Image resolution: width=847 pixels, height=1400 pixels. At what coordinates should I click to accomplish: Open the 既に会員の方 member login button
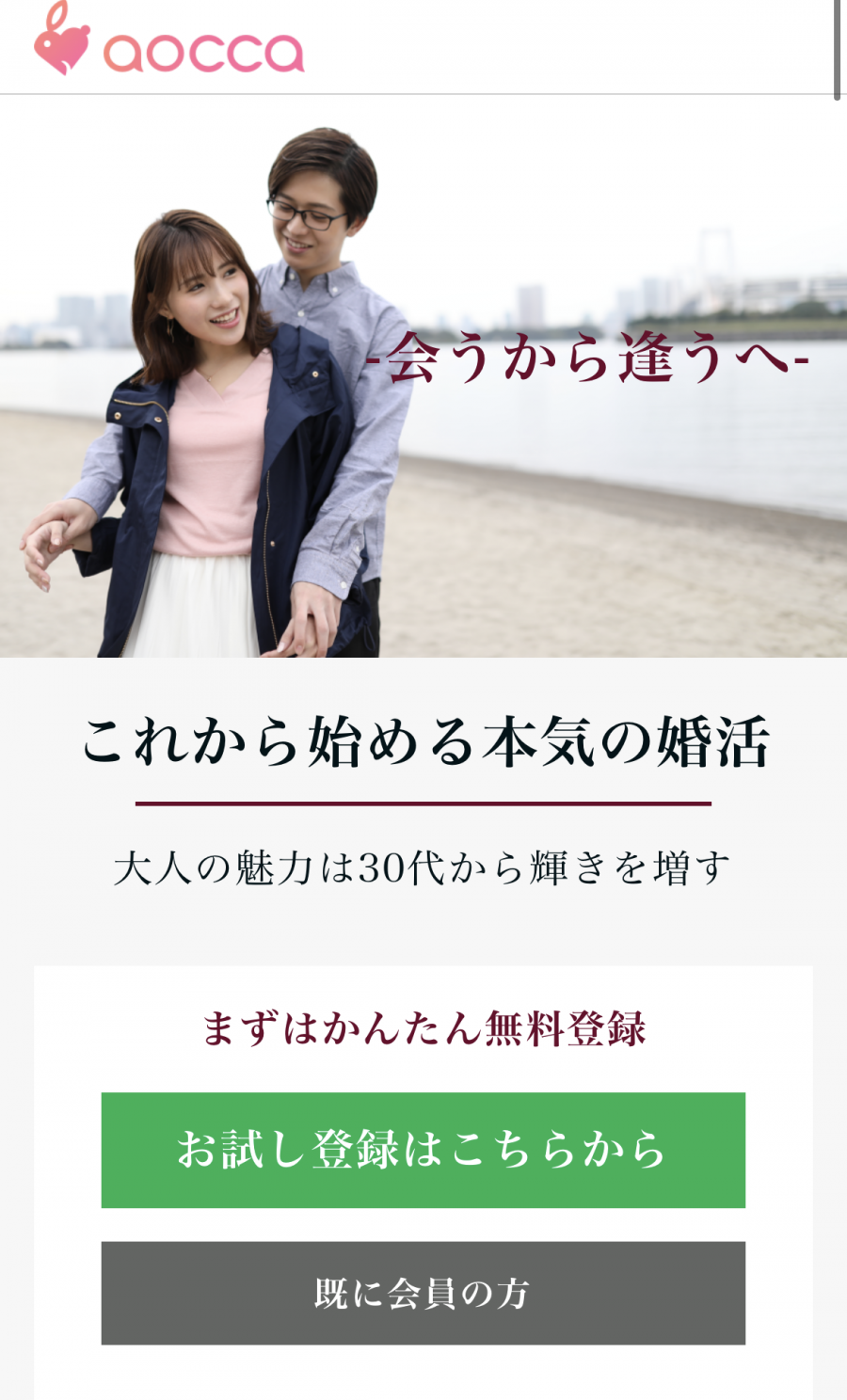pos(423,1293)
